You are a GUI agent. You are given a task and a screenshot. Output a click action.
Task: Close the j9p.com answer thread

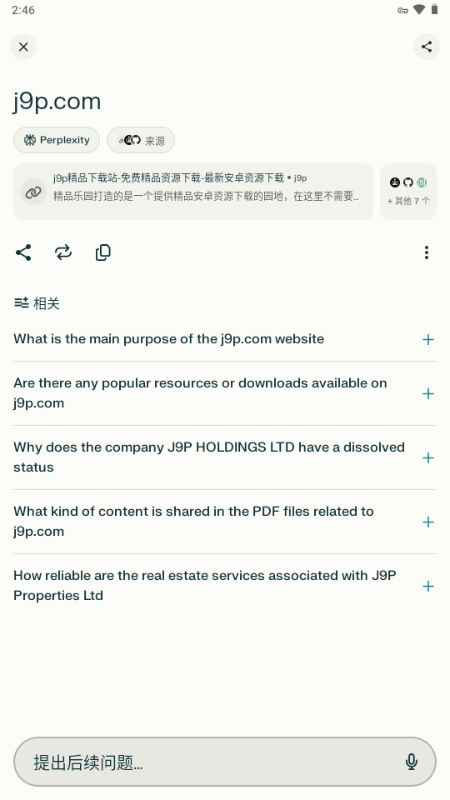pos(23,47)
